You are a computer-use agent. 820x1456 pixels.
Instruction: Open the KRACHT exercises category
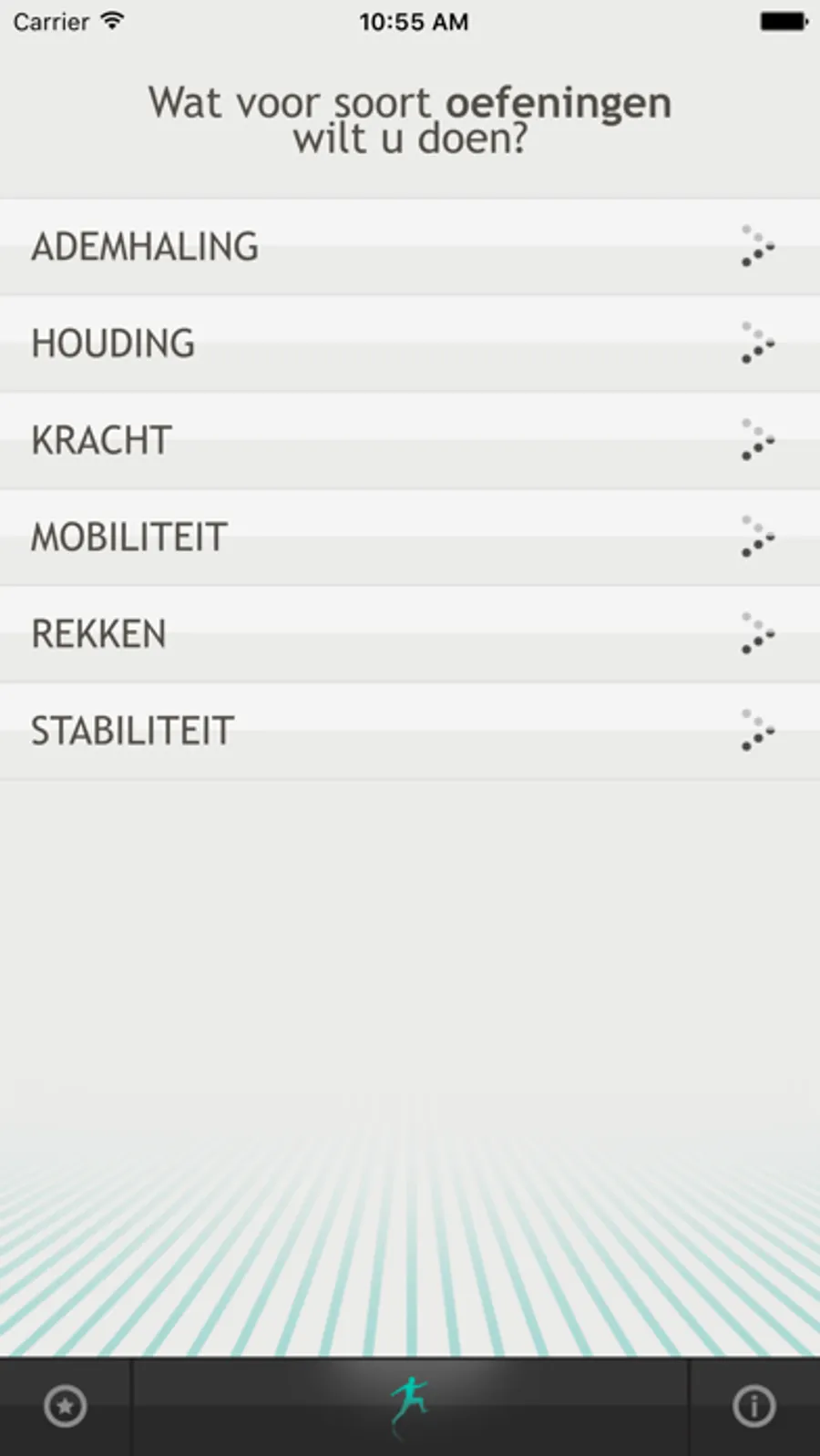point(410,441)
